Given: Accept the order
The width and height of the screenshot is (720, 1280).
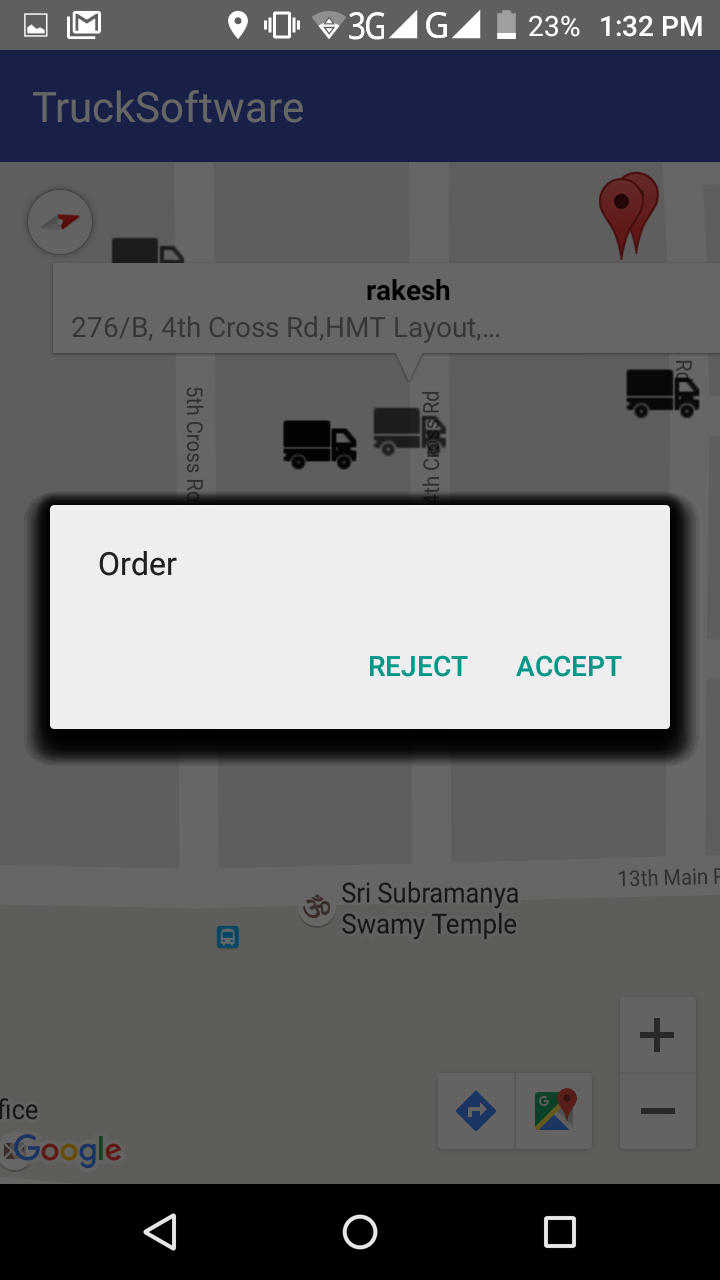Looking at the screenshot, I should pos(569,666).
